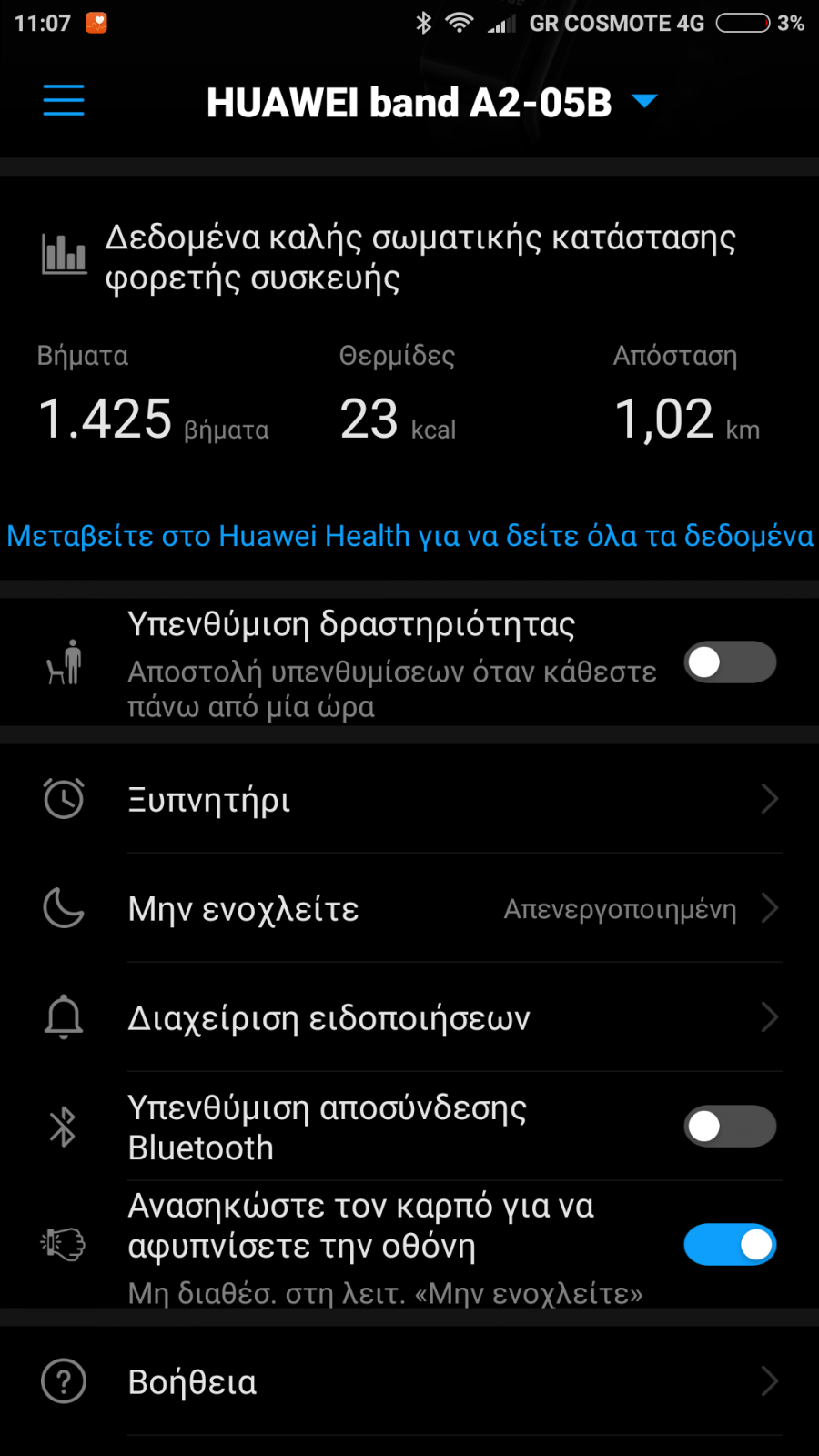This screenshot has width=819, height=1456.
Task: Open the Huawei Health link to see all data
Action: 409,536
